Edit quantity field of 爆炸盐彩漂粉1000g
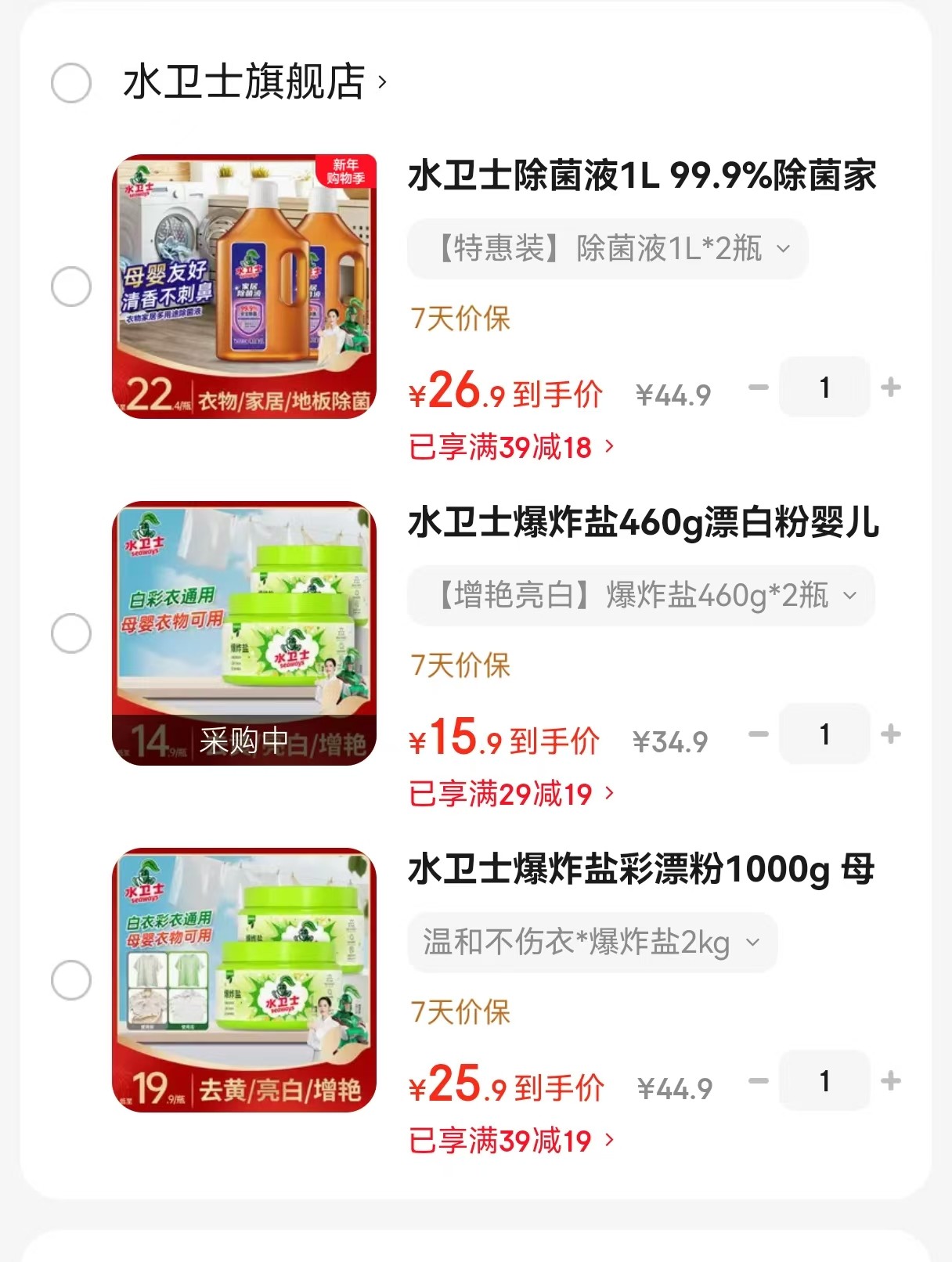This screenshot has height=1262, width=952. pos(824,1080)
